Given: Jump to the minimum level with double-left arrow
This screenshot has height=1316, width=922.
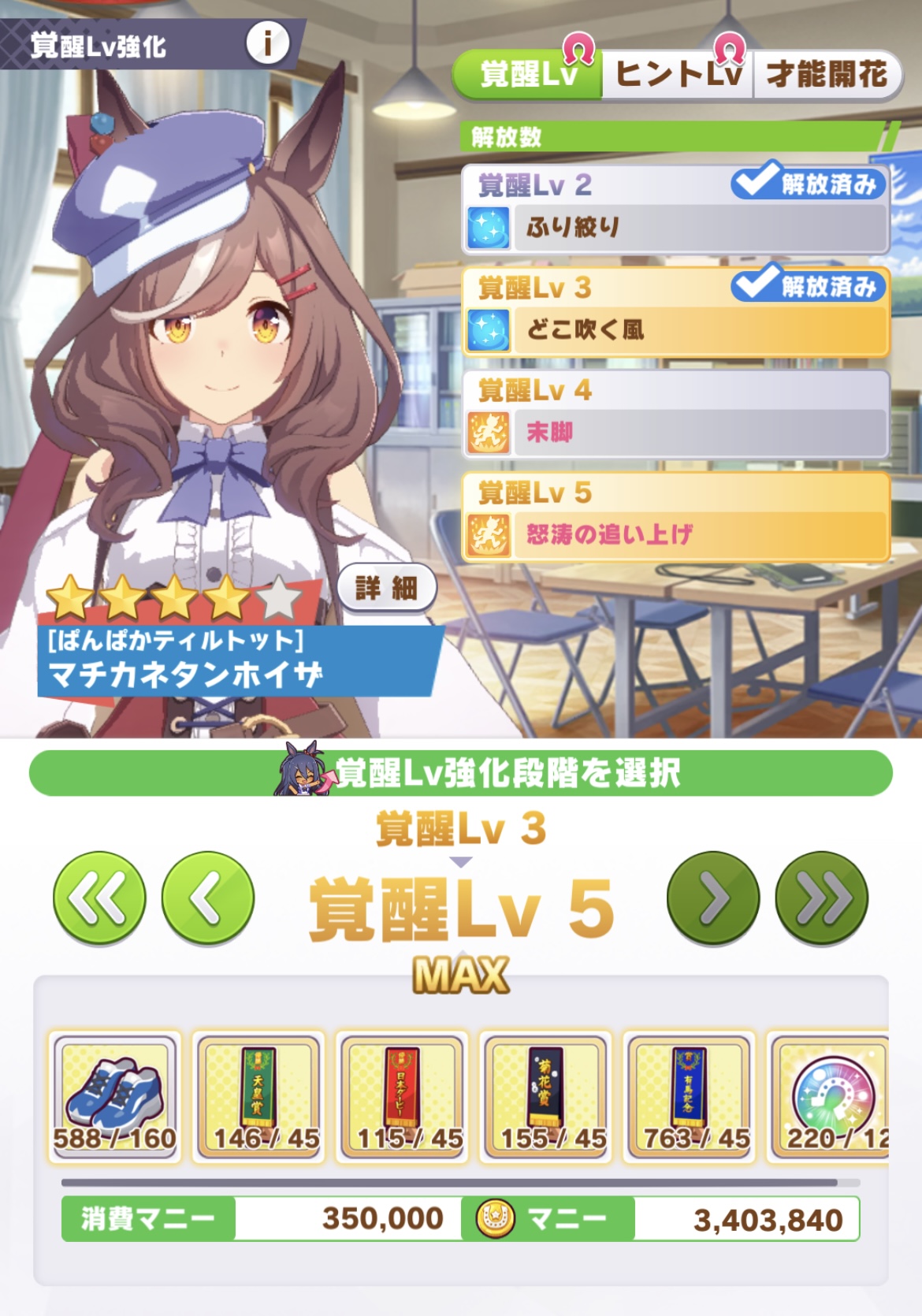Looking at the screenshot, I should point(99,898).
